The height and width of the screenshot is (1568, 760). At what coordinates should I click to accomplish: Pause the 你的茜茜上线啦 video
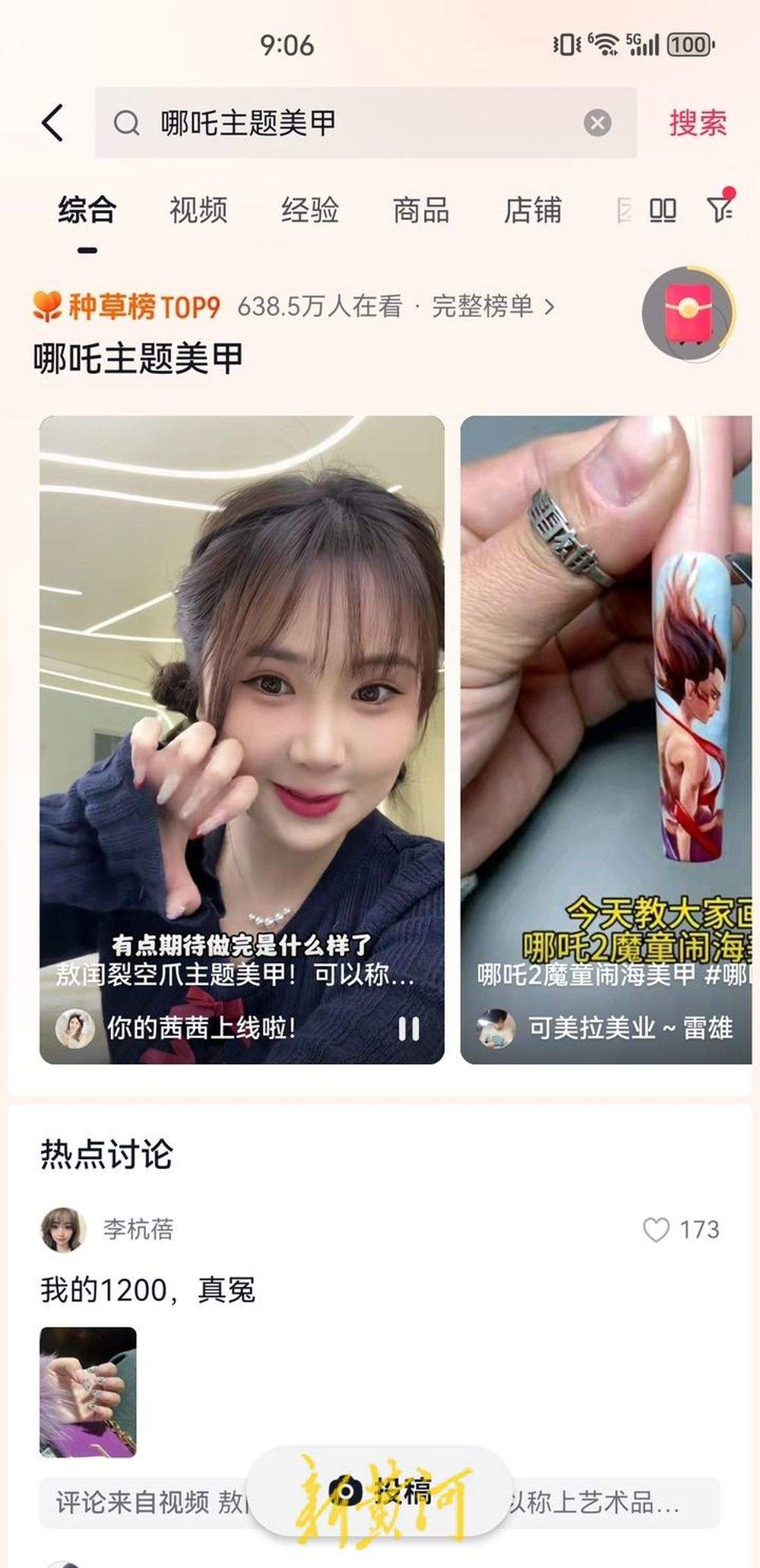click(407, 1028)
